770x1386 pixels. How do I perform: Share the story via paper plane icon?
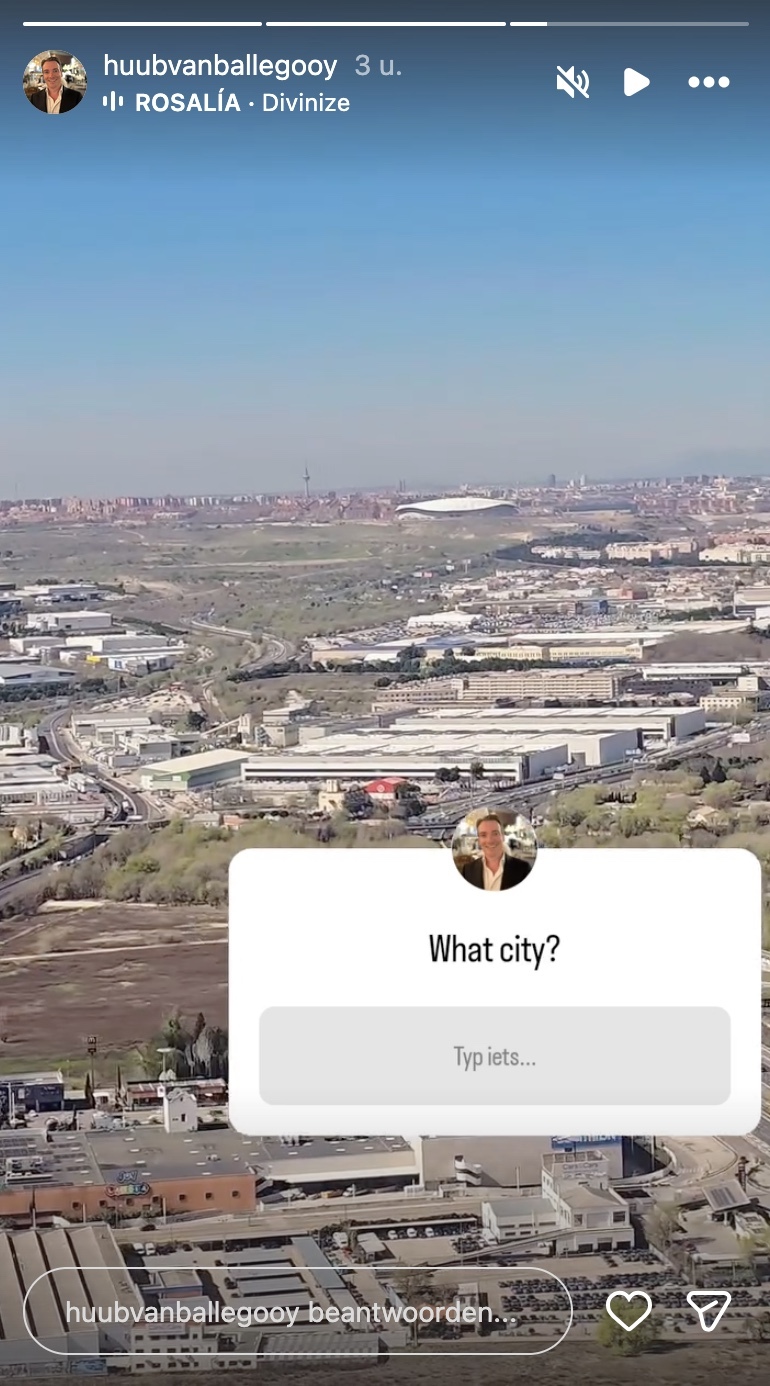(709, 1311)
